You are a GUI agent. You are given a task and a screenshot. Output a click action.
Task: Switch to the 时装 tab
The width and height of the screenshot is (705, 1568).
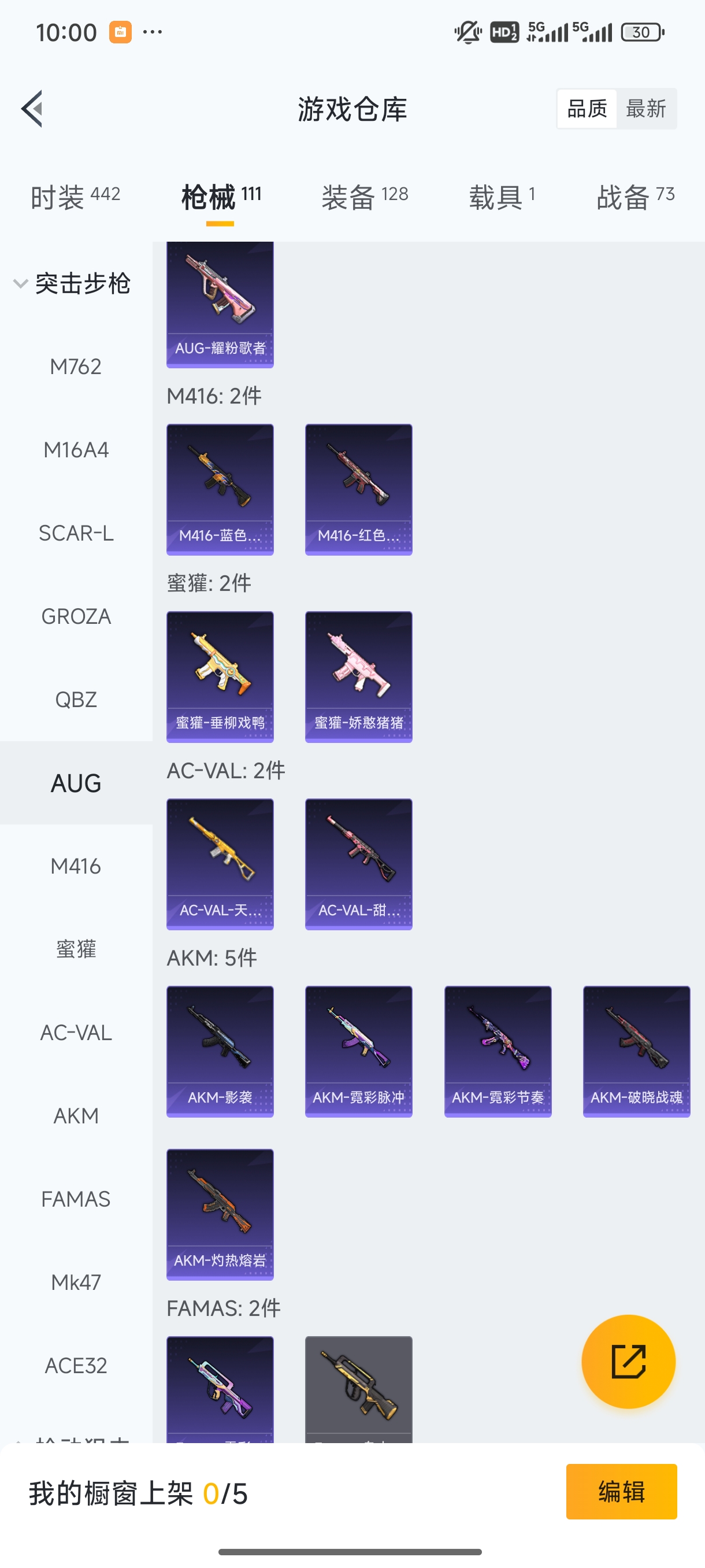[x=76, y=197]
